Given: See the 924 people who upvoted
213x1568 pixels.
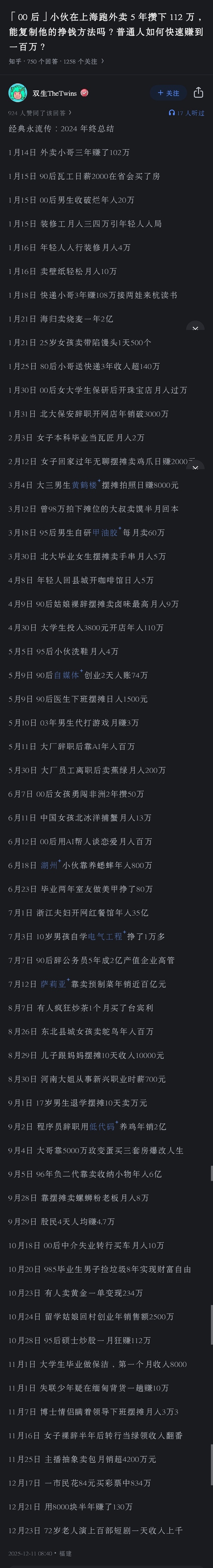Looking at the screenshot, I should tap(40, 113).
